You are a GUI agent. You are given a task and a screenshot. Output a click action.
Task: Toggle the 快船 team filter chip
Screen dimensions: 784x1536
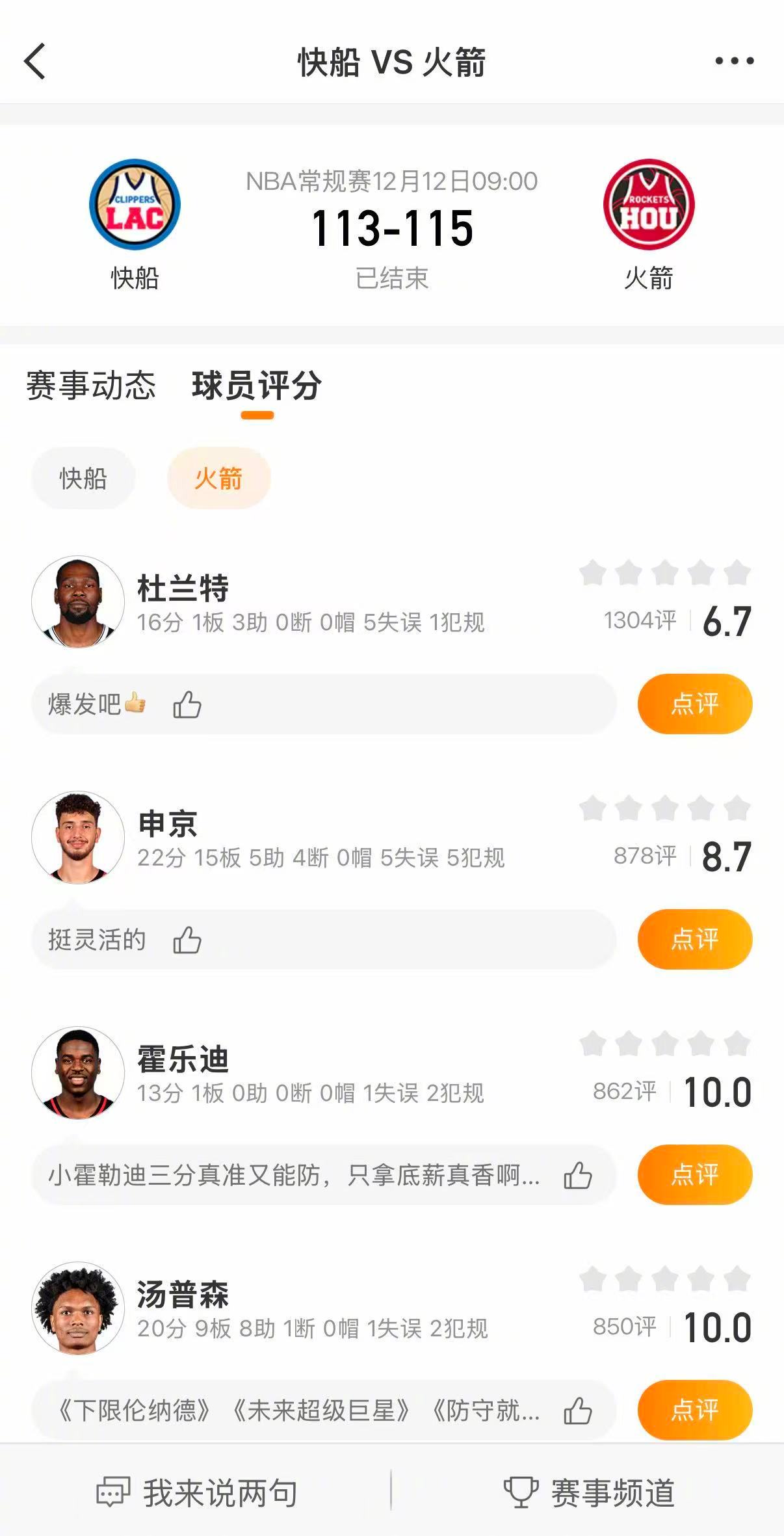tap(82, 477)
